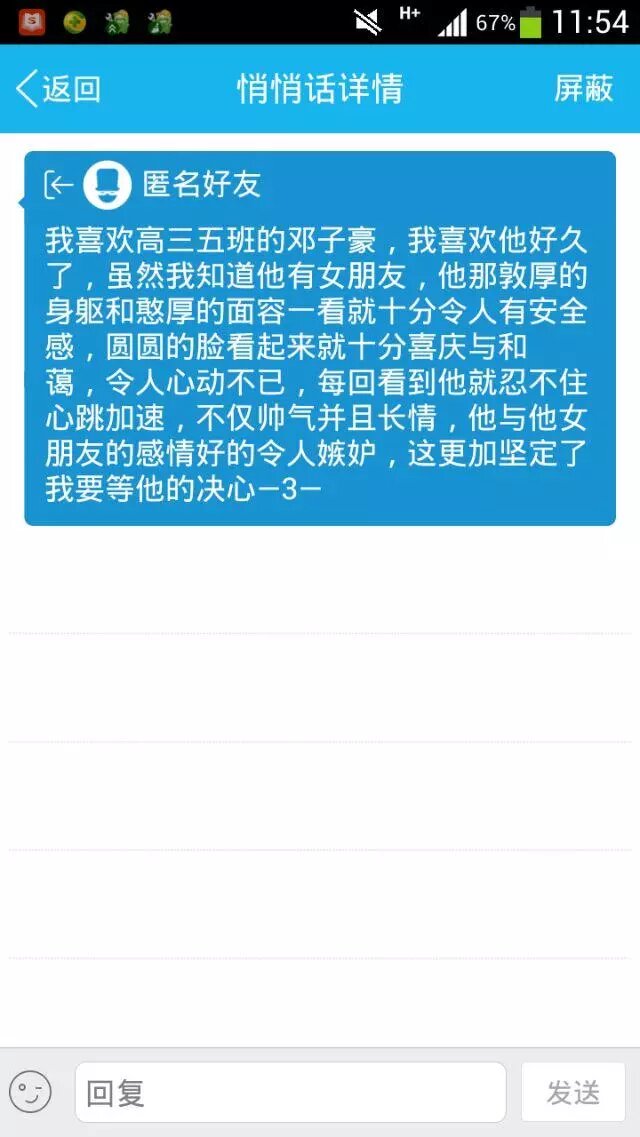Image resolution: width=640 pixels, height=1137 pixels.
Task: Focus the 回复 reply field
Action: [x=290, y=1092]
